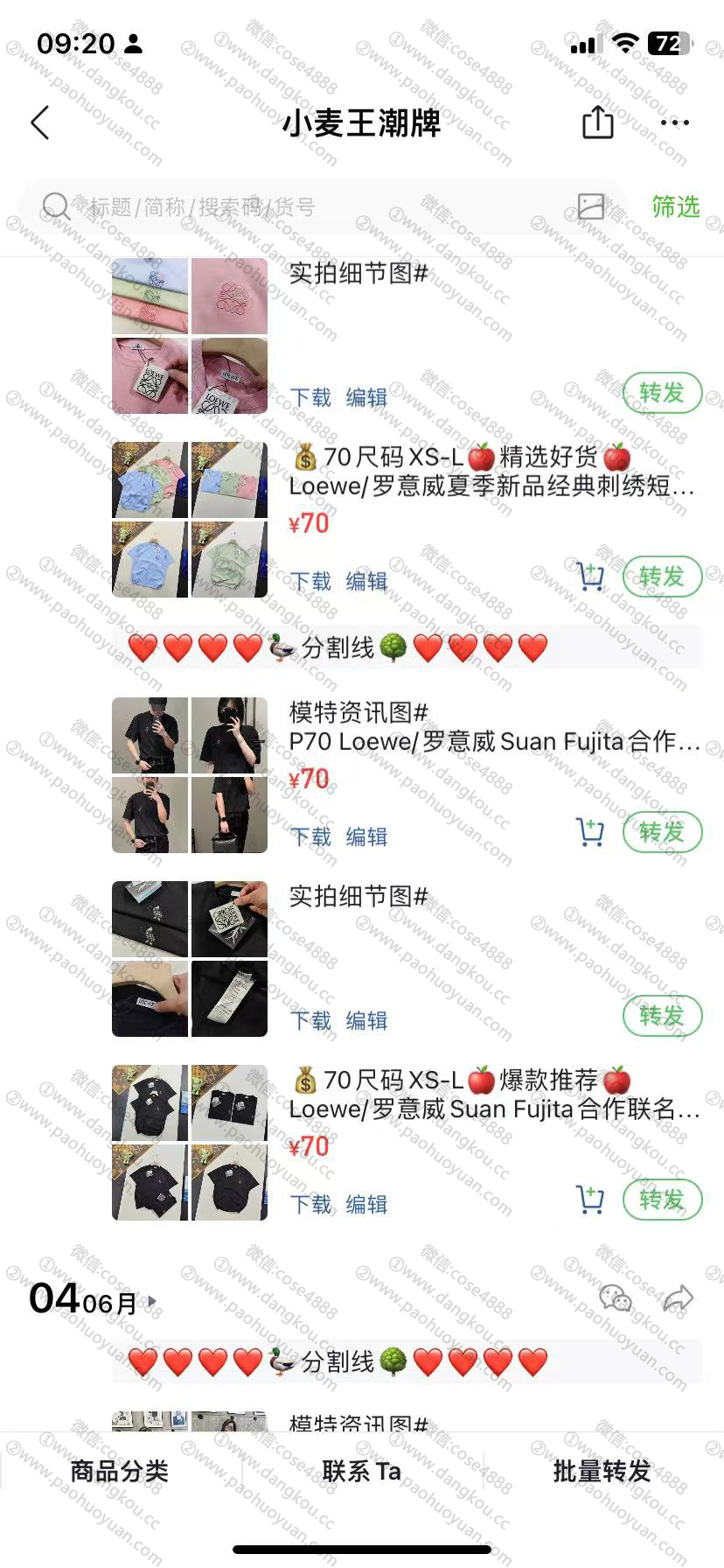
Task: Forward the black 实拍细节图 post
Action: (662, 1017)
